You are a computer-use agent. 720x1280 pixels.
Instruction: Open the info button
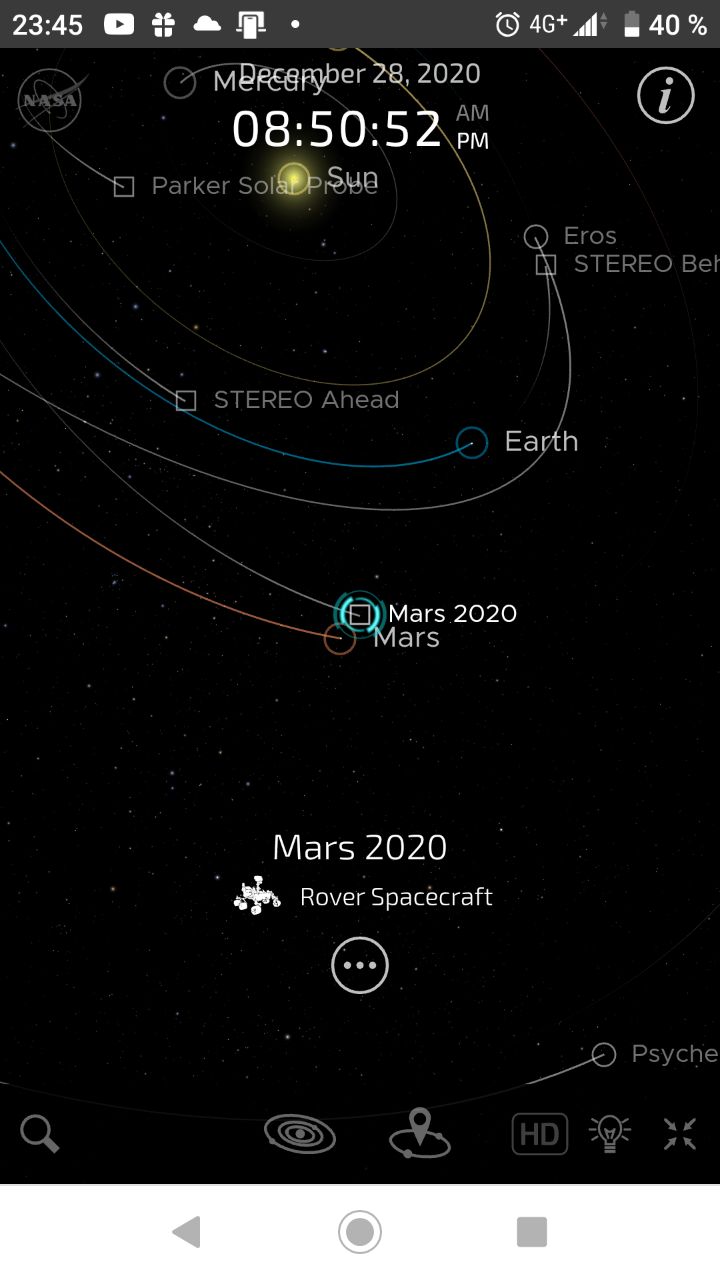665,97
